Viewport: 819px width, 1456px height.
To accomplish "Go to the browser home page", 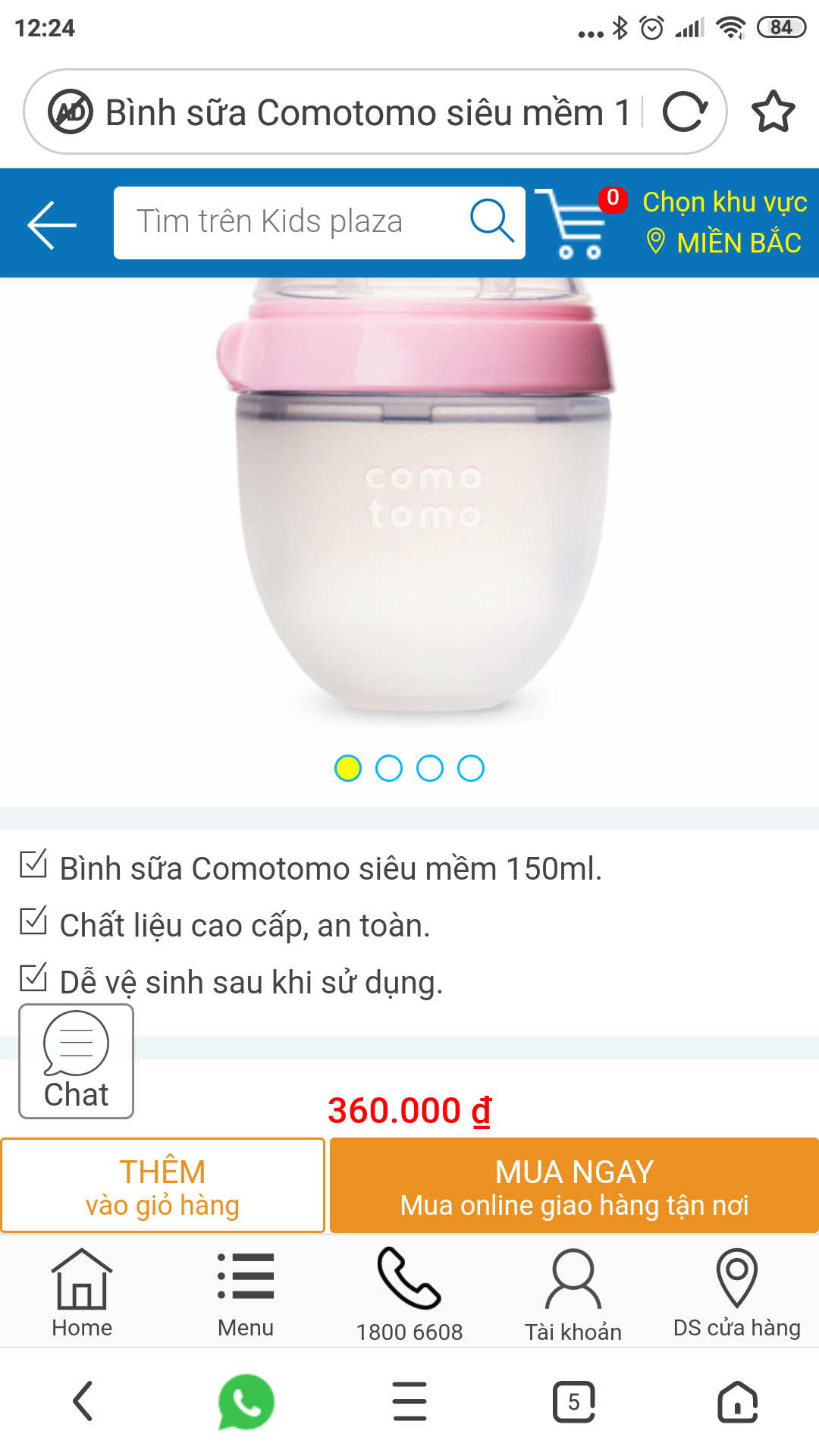I will (x=737, y=1401).
